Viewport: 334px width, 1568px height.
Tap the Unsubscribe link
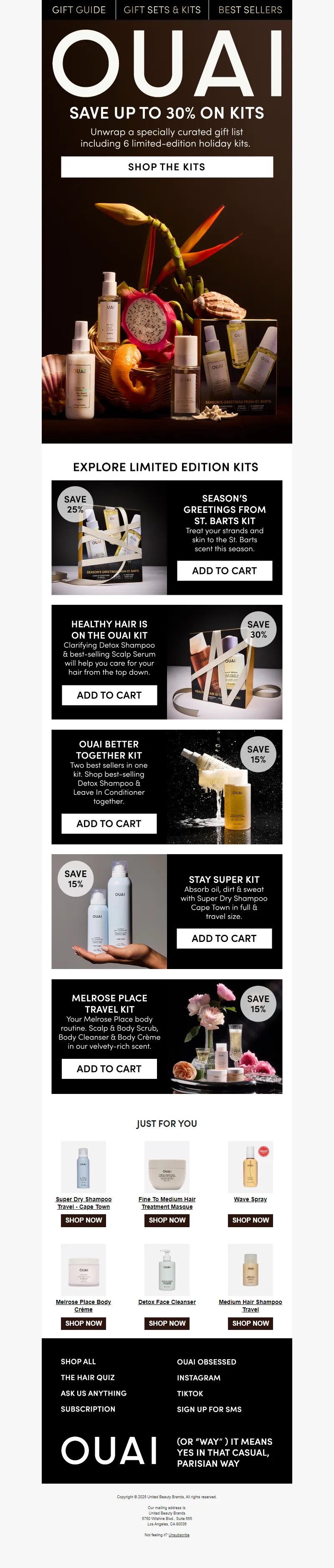click(x=179, y=1535)
